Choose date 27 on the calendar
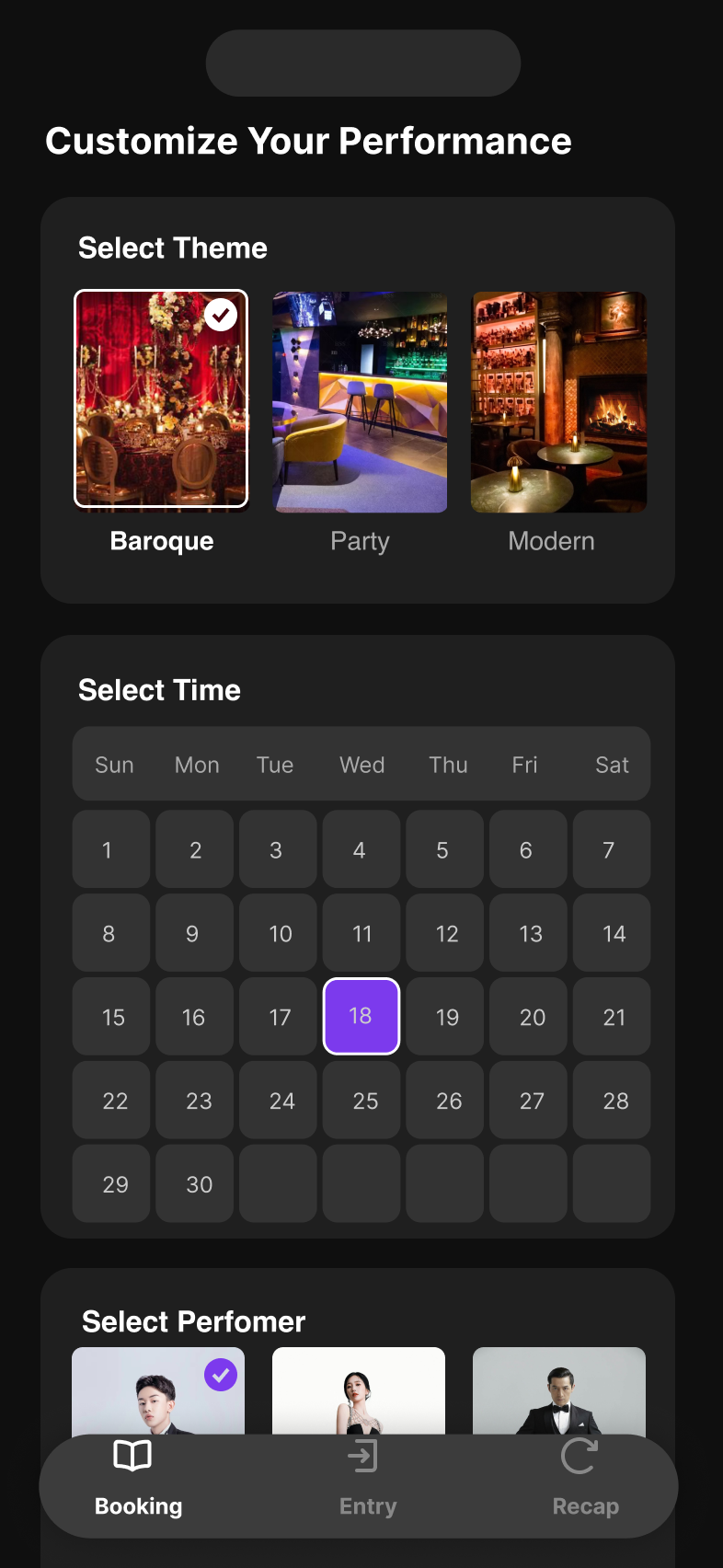Screen dimensions: 723x1568 [528, 1101]
